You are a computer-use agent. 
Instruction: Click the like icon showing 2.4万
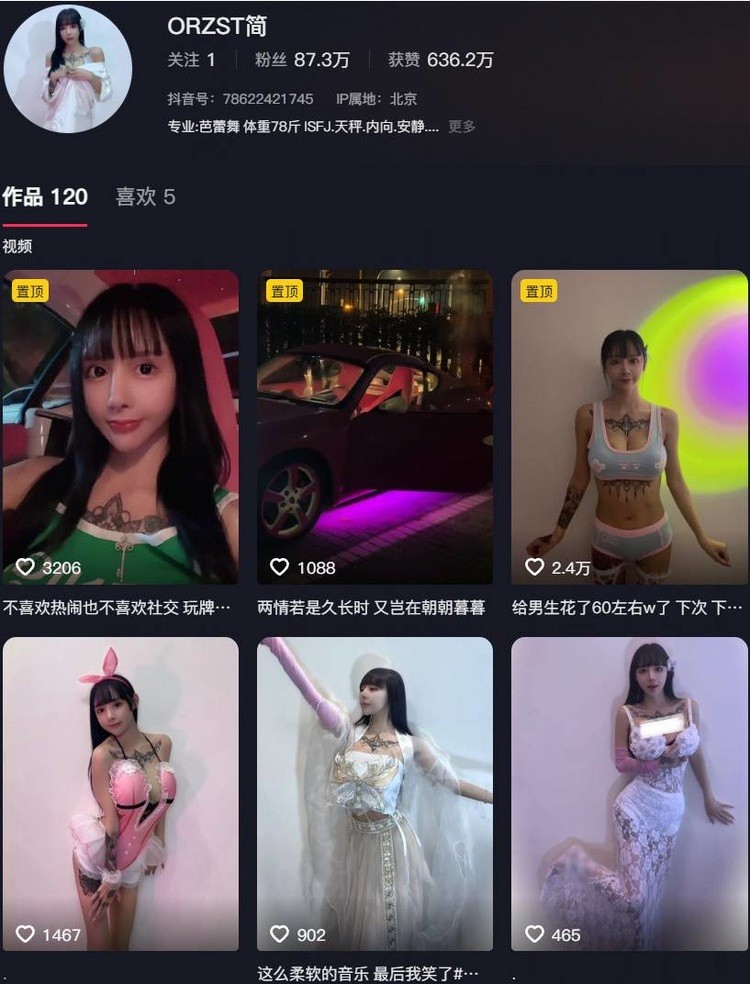coord(535,565)
